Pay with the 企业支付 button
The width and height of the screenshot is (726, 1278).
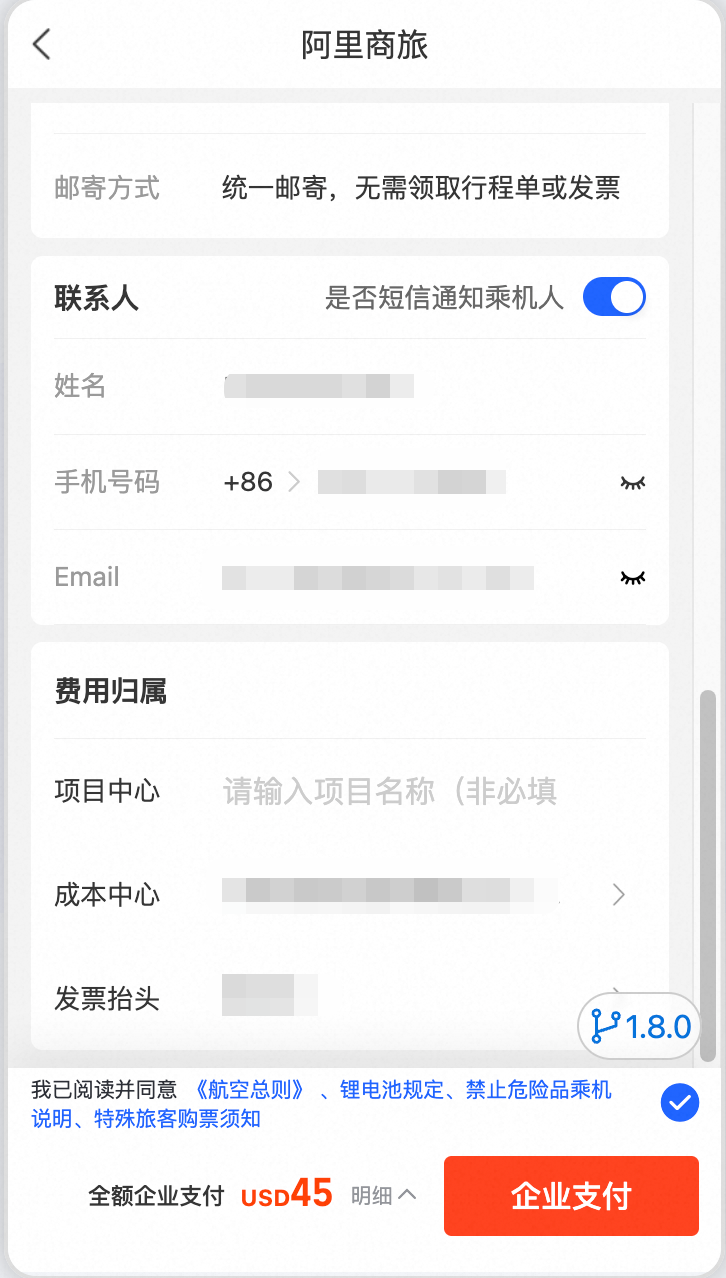[x=571, y=1196]
